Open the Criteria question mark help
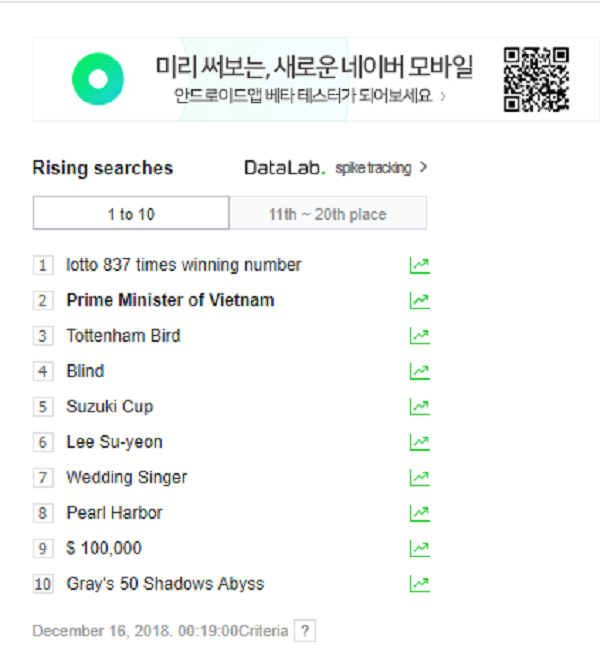Image resolution: width=600 pixels, height=669 pixels. pos(305,632)
